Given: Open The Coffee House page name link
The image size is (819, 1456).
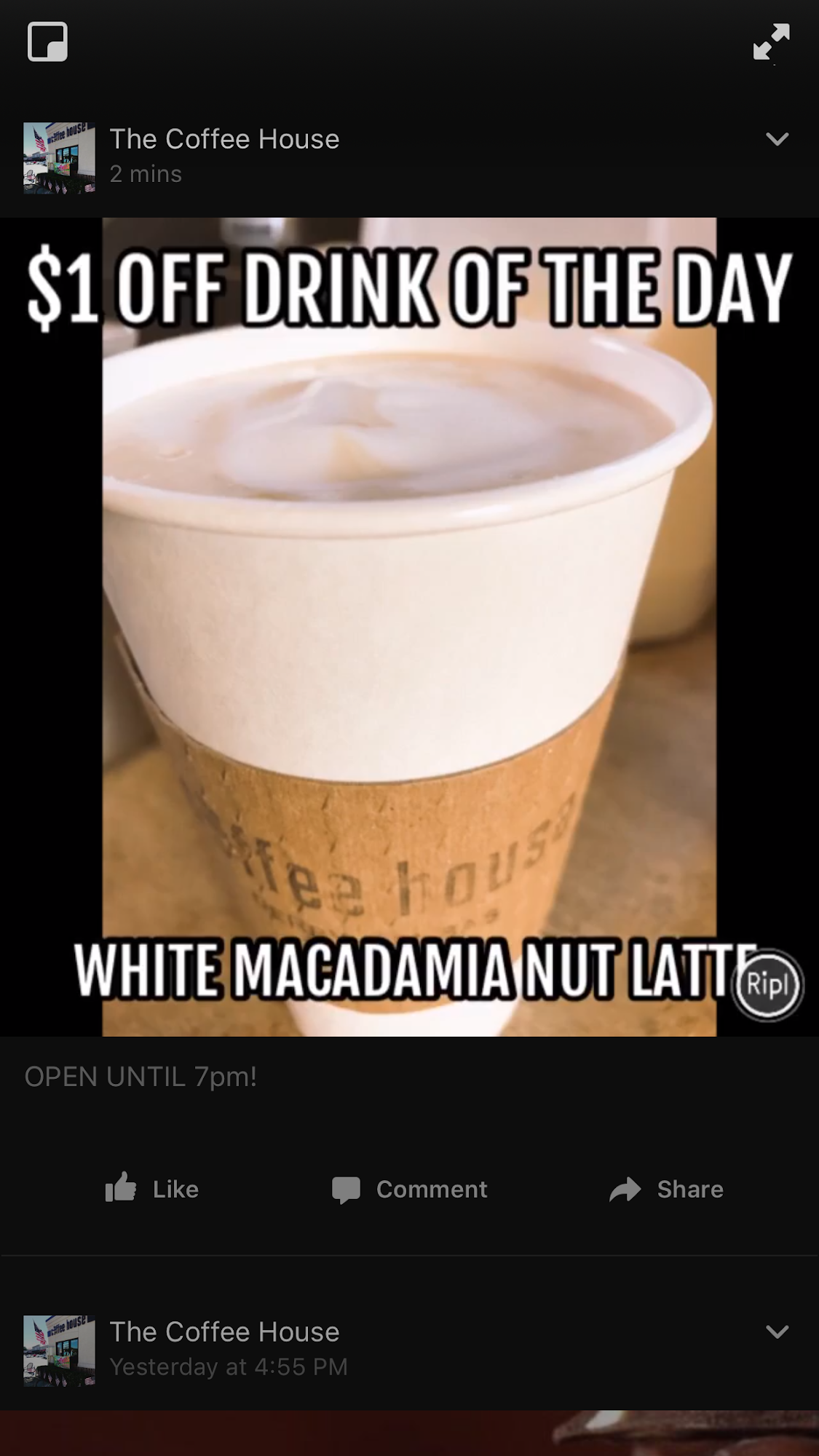Looking at the screenshot, I should coord(225,139).
